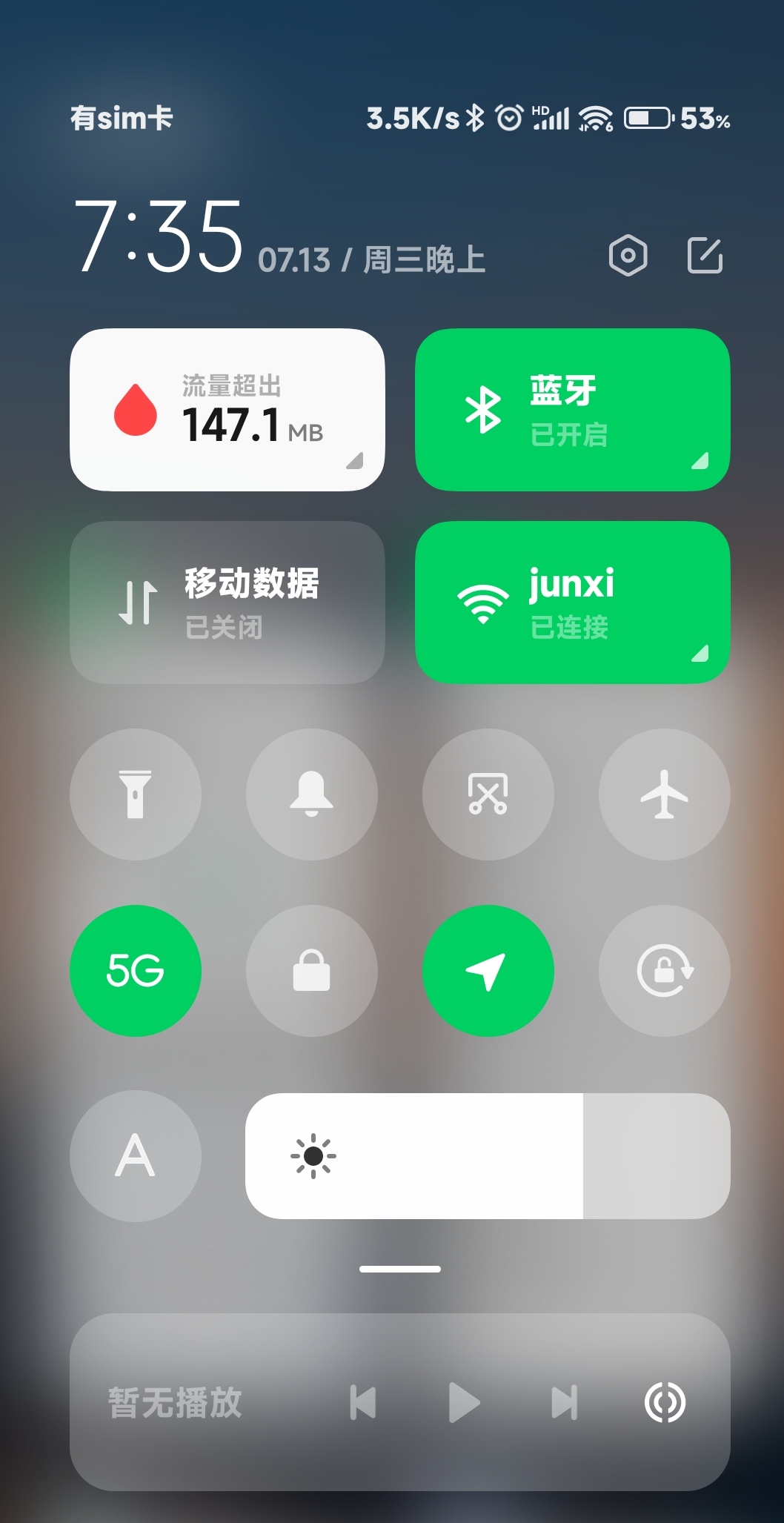Screen dimensions: 784x1523
Task: Open the audio output cast icon
Action: pyautogui.click(x=665, y=1402)
